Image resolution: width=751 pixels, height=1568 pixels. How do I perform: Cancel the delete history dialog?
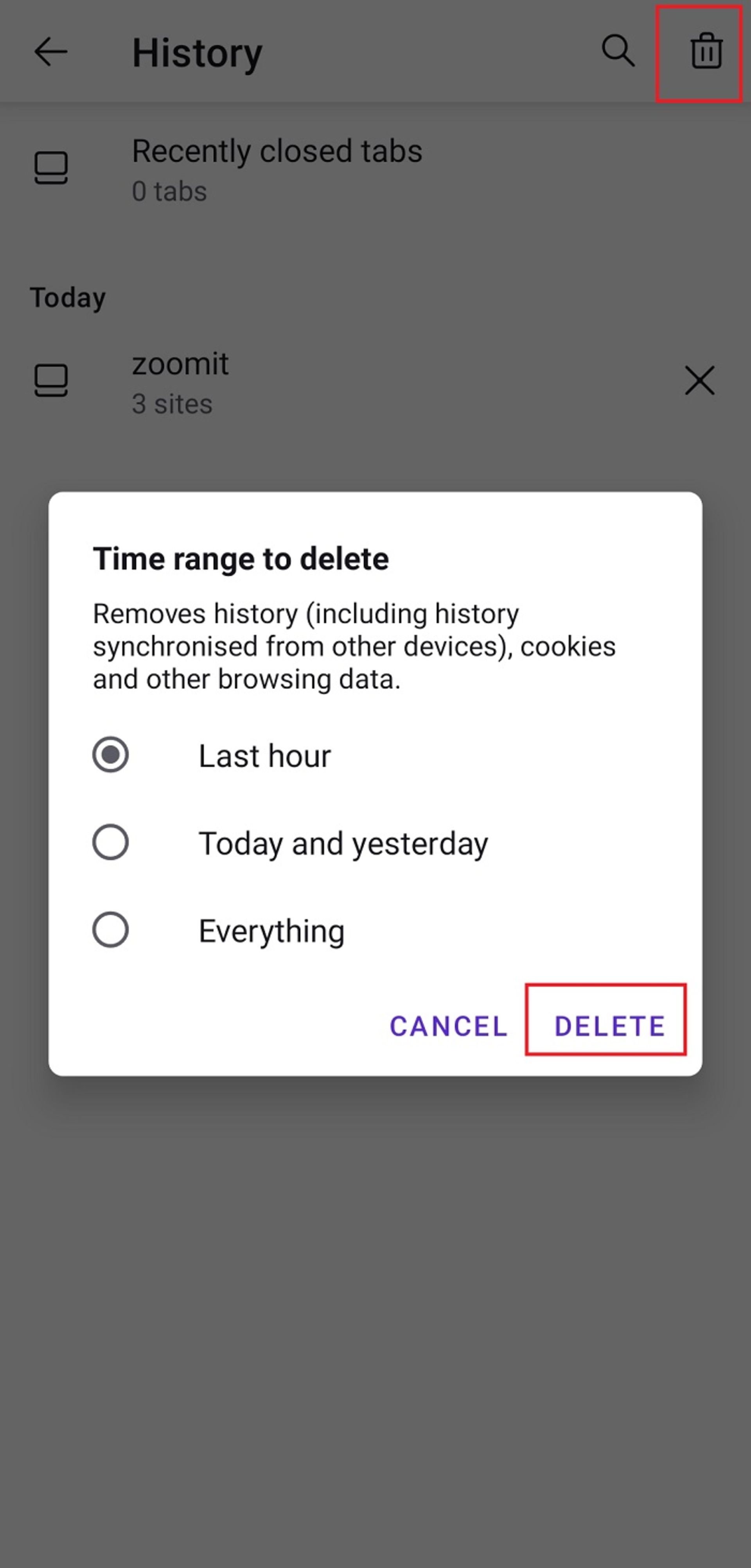pyautogui.click(x=448, y=1026)
